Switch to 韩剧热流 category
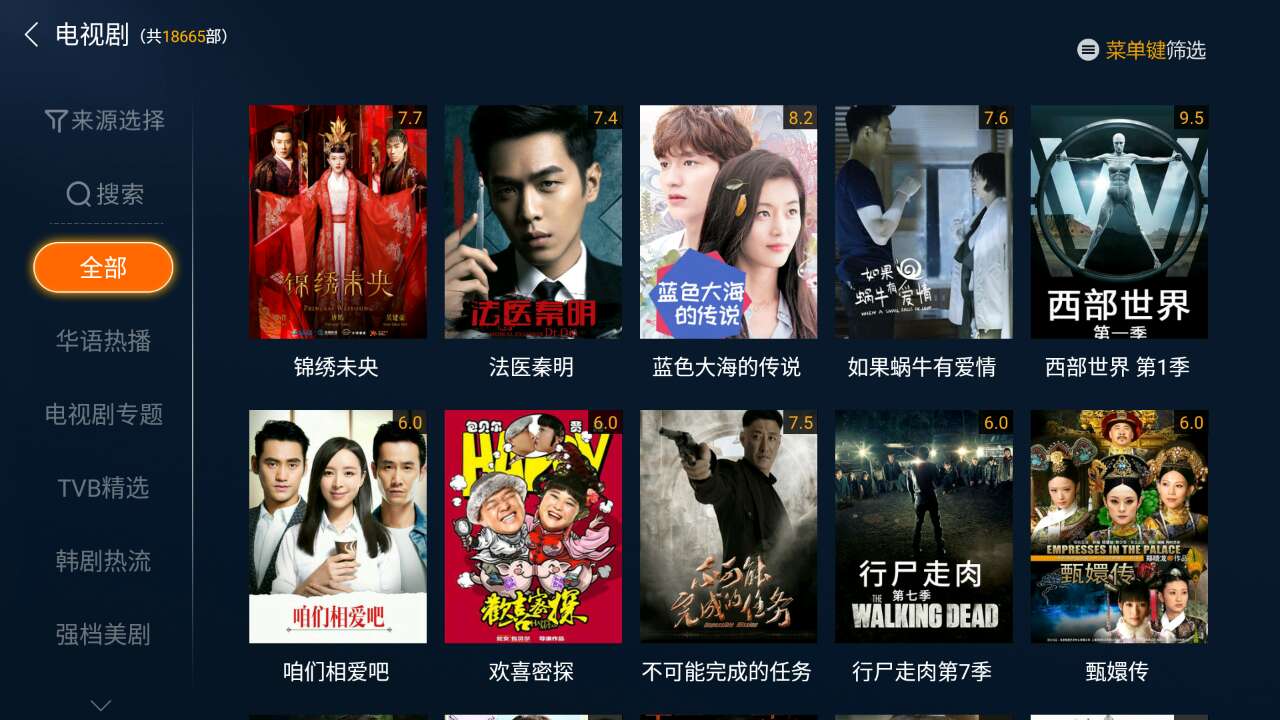This screenshot has width=1280, height=720. point(103,561)
